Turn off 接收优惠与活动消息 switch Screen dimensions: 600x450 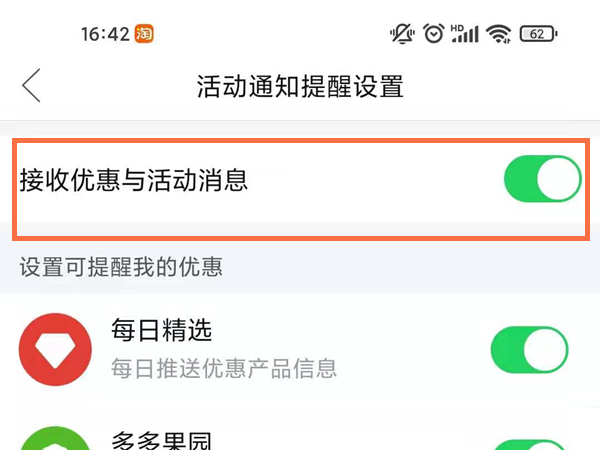click(x=543, y=178)
